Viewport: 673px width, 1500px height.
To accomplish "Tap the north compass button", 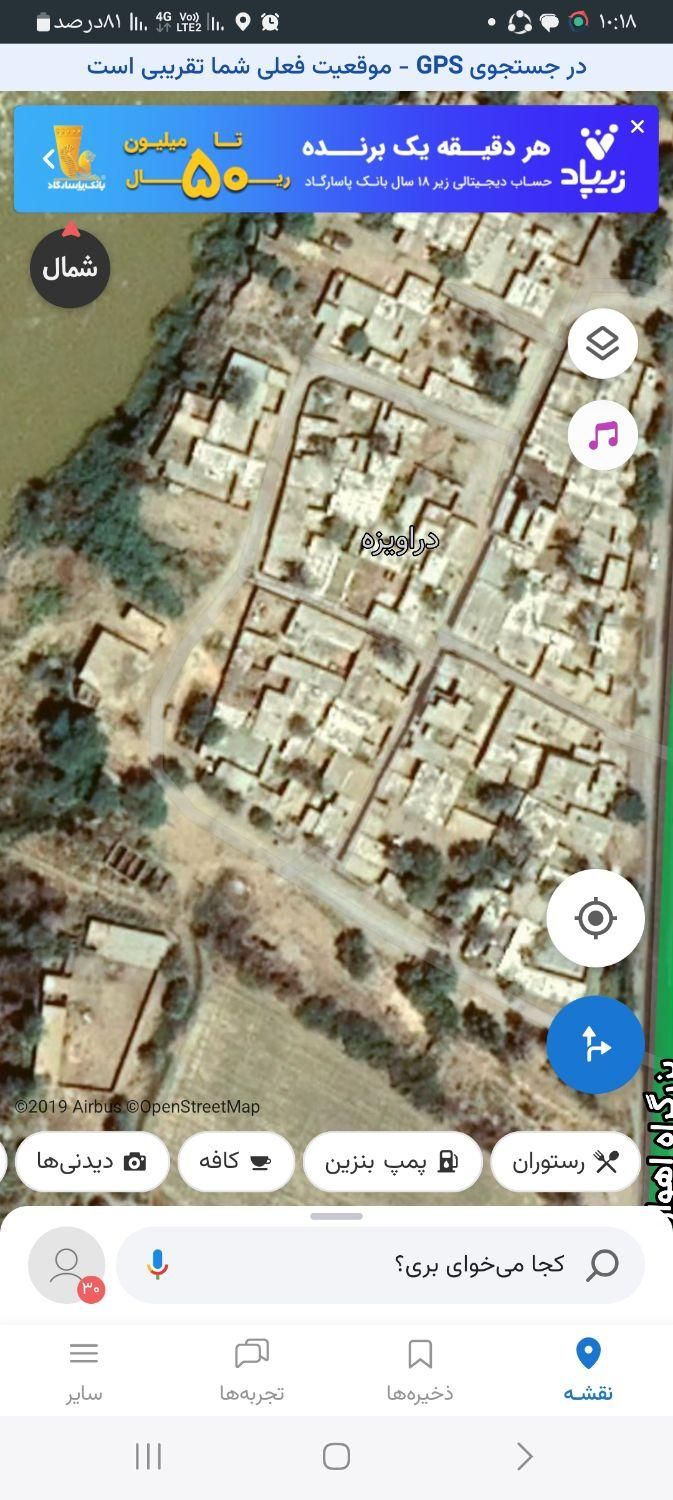I will (x=70, y=267).
